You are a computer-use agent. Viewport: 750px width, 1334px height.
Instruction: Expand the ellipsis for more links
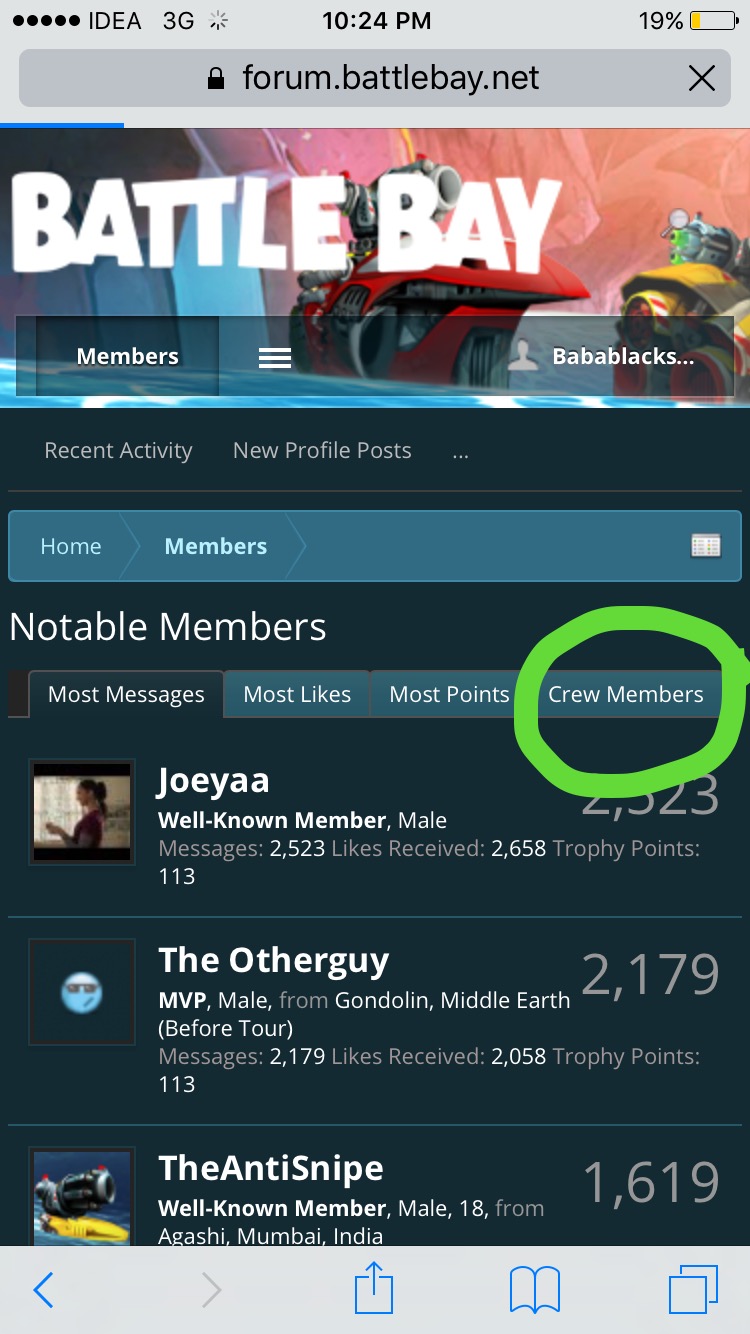coord(460,451)
